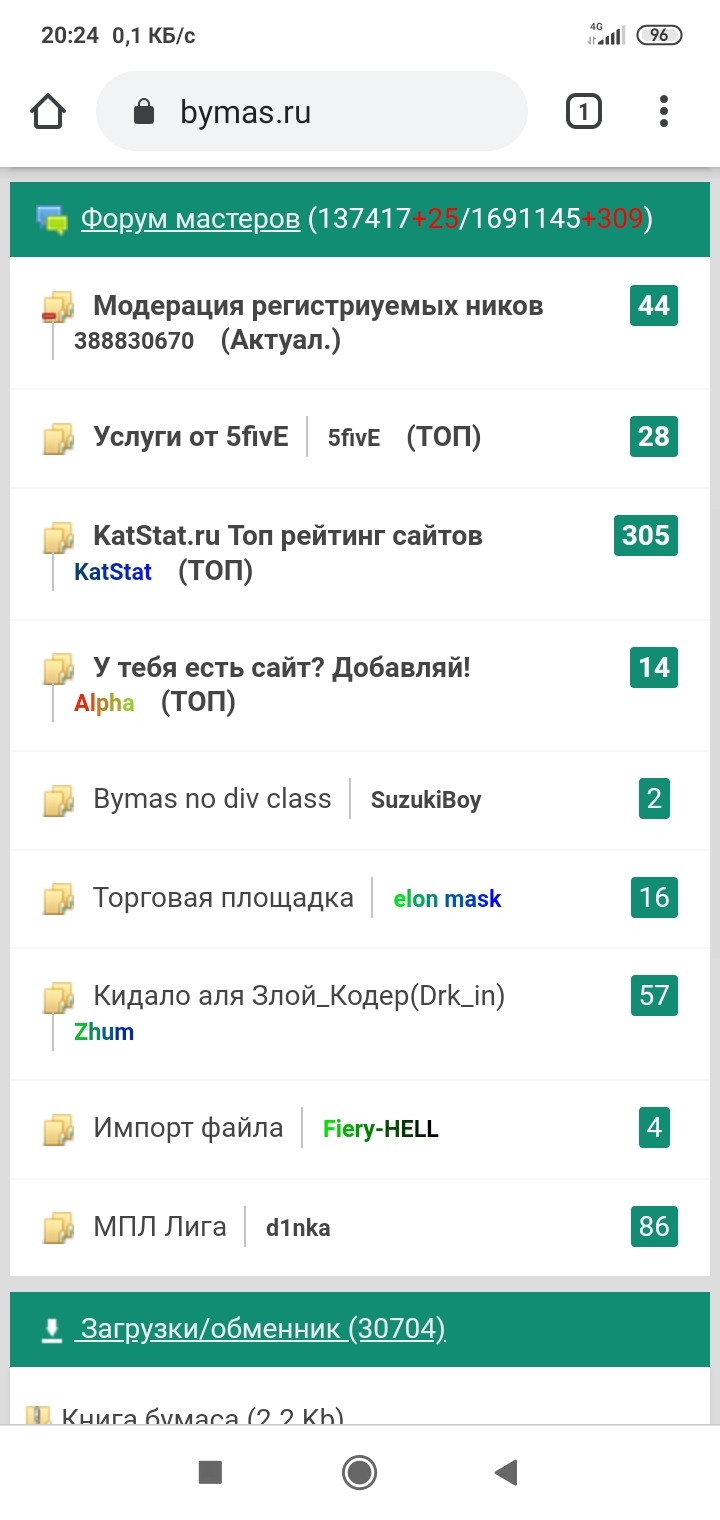Open the Bymas no div class topic

point(212,799)
